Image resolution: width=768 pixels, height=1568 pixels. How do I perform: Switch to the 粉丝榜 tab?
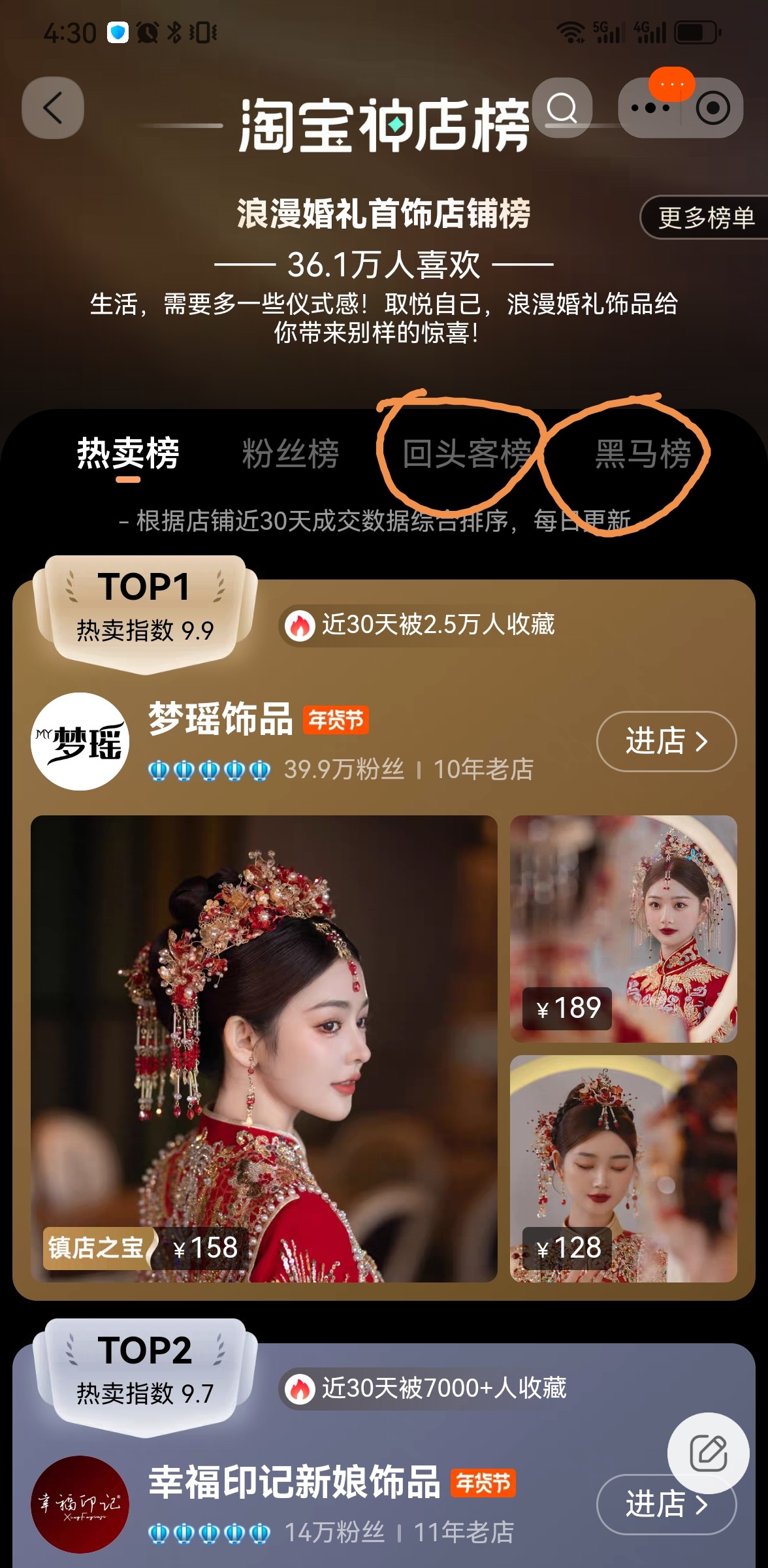(x=291, y=453)
